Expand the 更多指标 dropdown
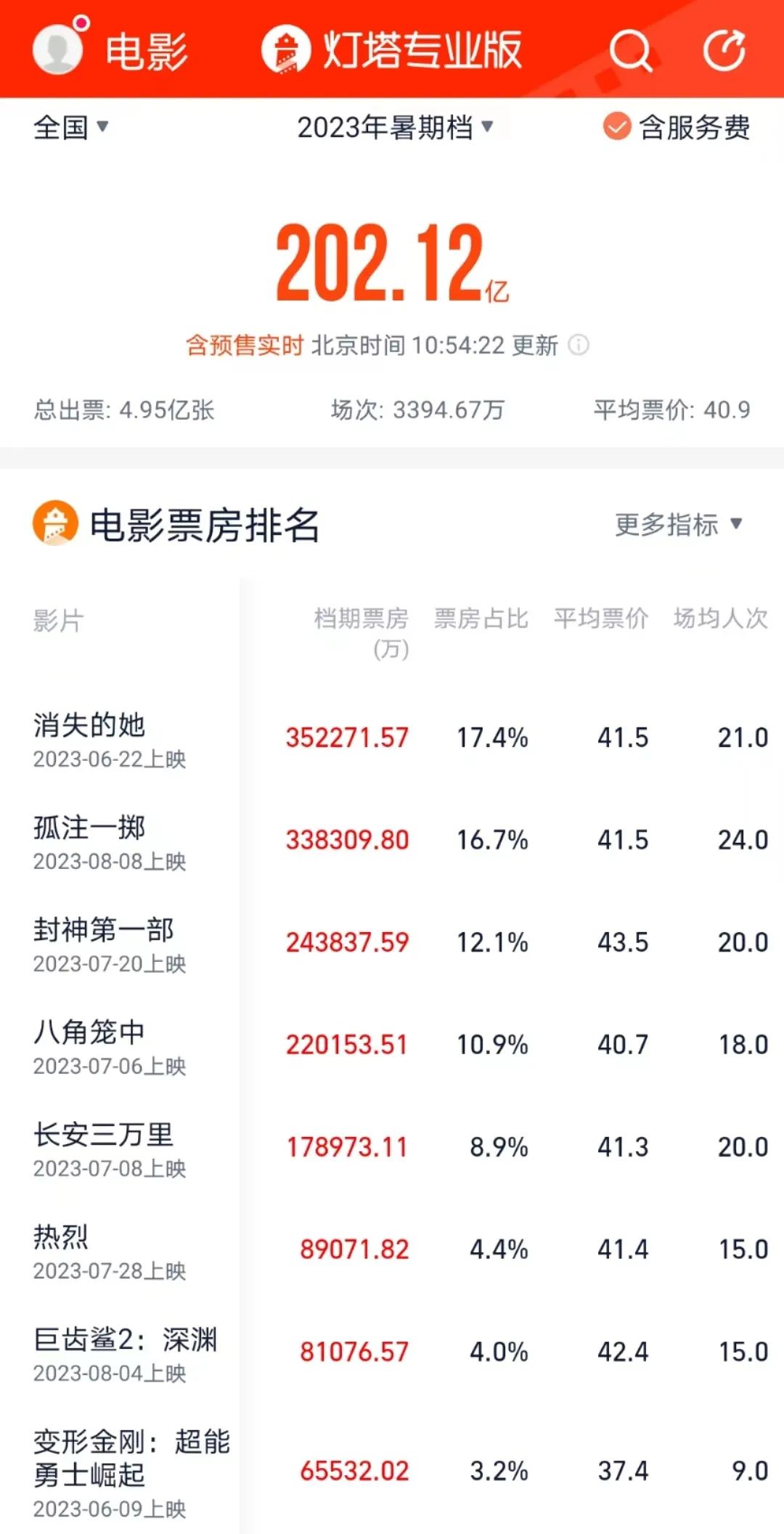 pyautogui.click(x=678, y=524)
